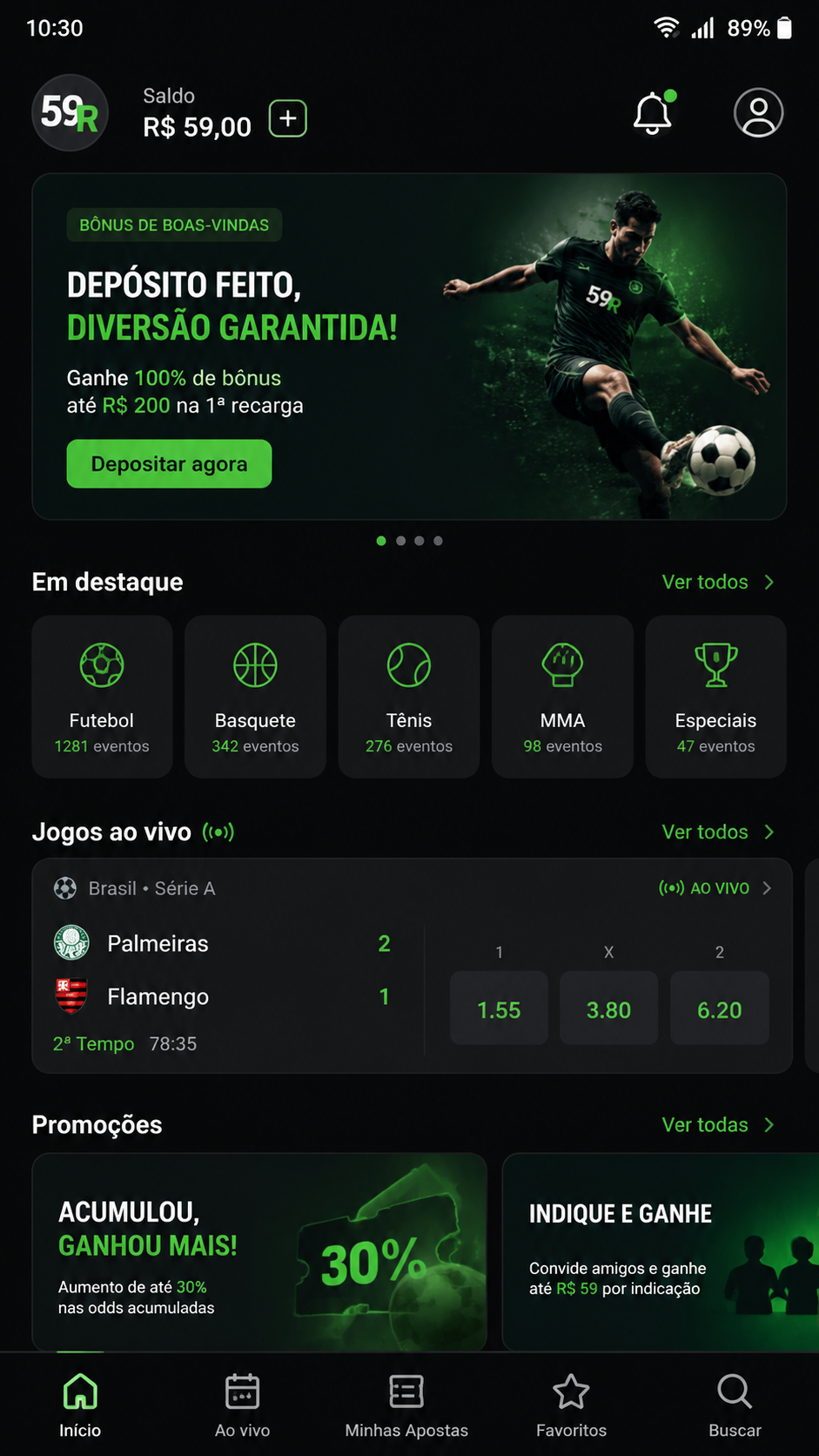Open the user profile icon
819x1456 pixels.
coord(758,112)
